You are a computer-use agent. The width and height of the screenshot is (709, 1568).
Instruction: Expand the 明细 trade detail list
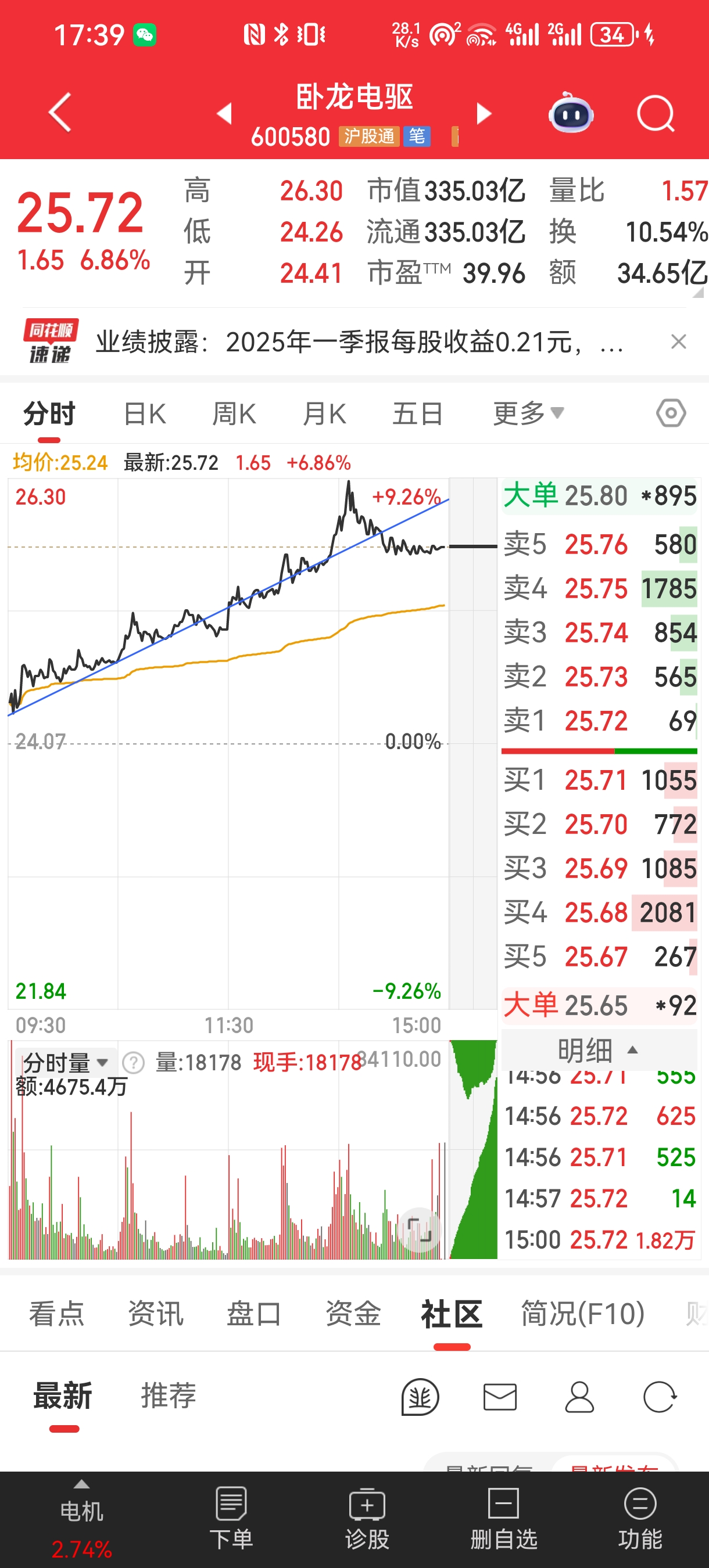(x=598, y=1050)
